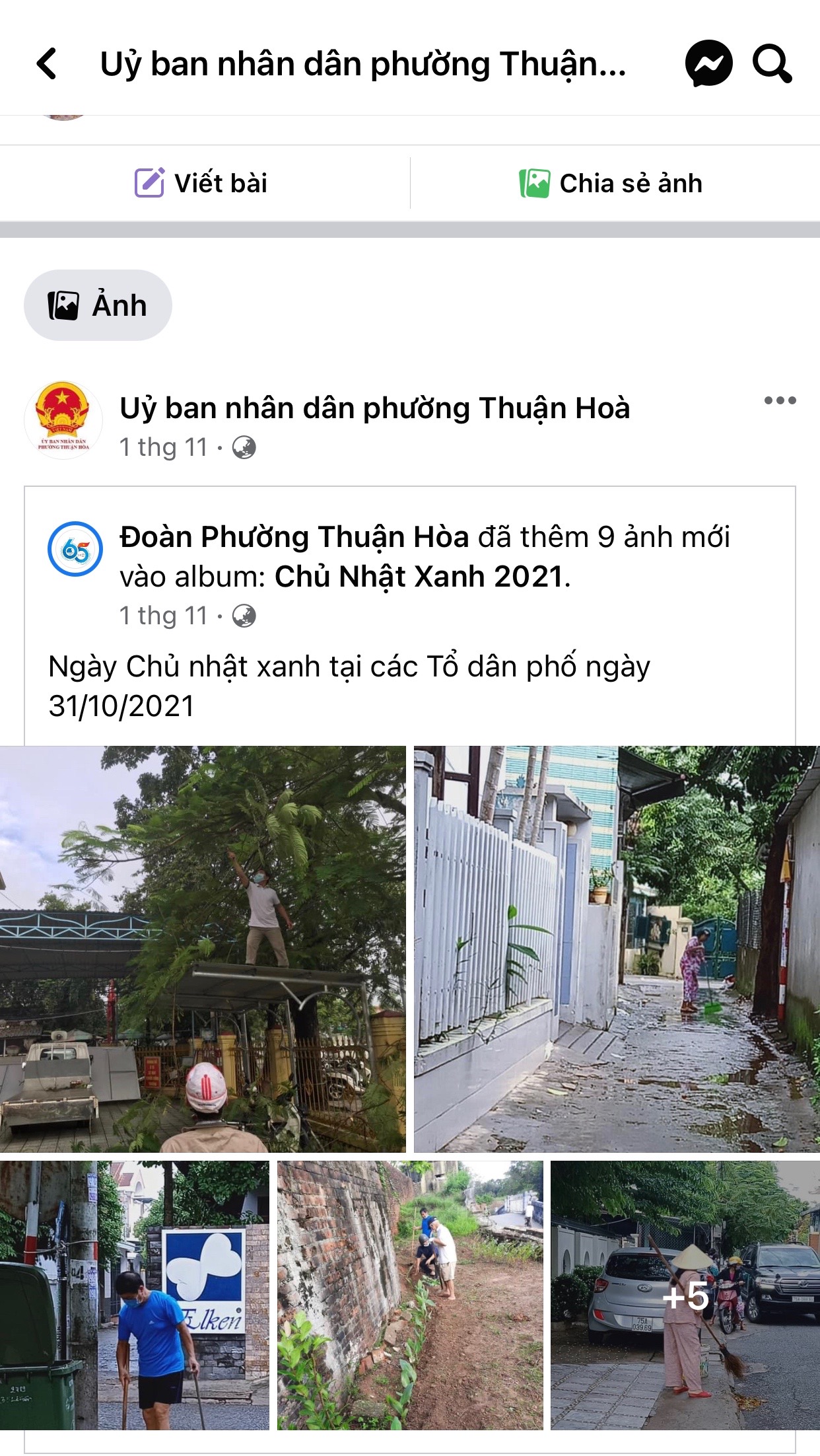Open the Chủ Nhật Xanh 2021 album
This screenshot has height=1456, width=820.
(x=419, y=577)
